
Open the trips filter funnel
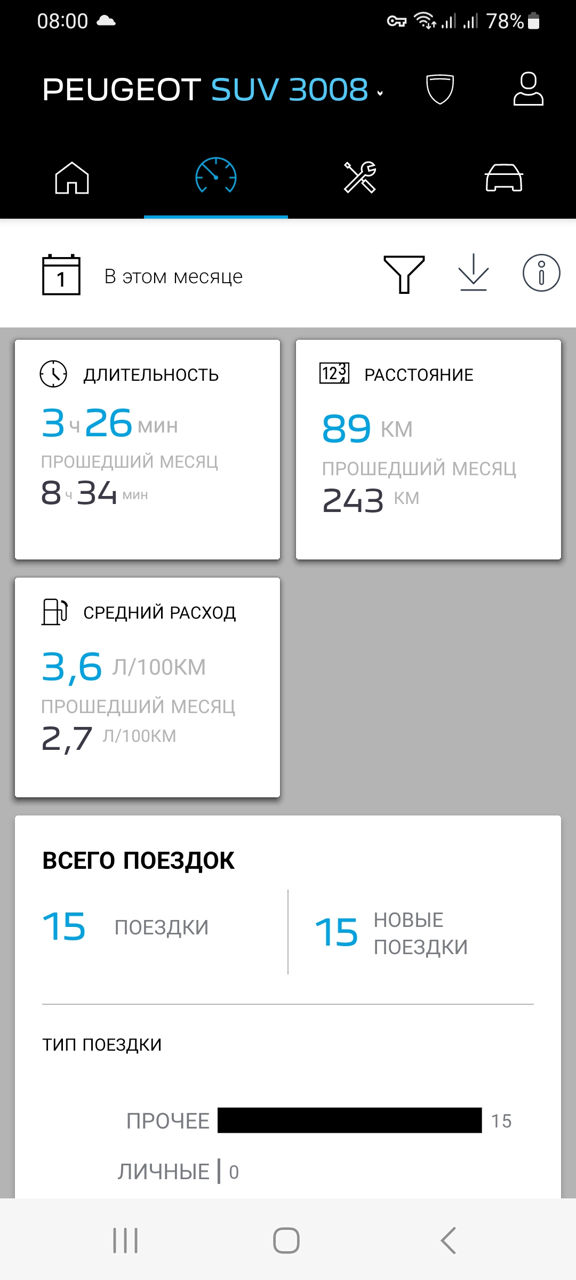pos(404,274)
